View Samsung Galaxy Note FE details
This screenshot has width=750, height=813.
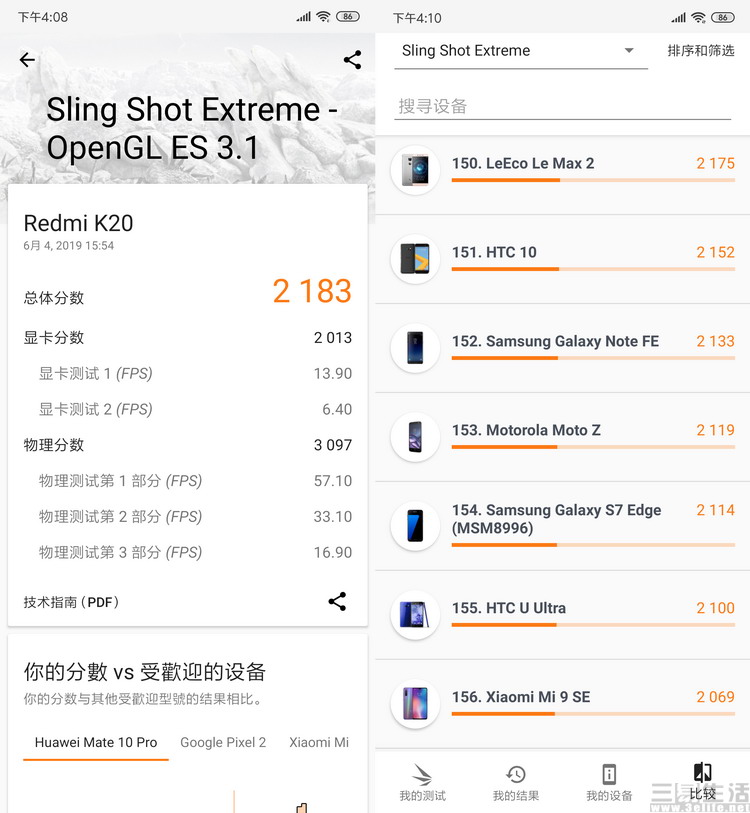click(562, 347)
